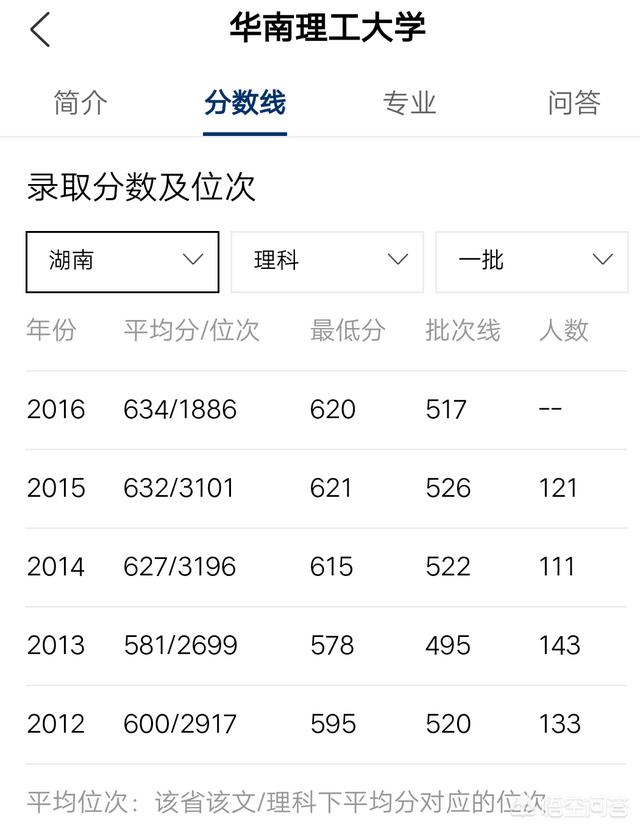Expand the 一批 batch dropdown
This screenshot has width=640, height=829.
click(532, 261)
